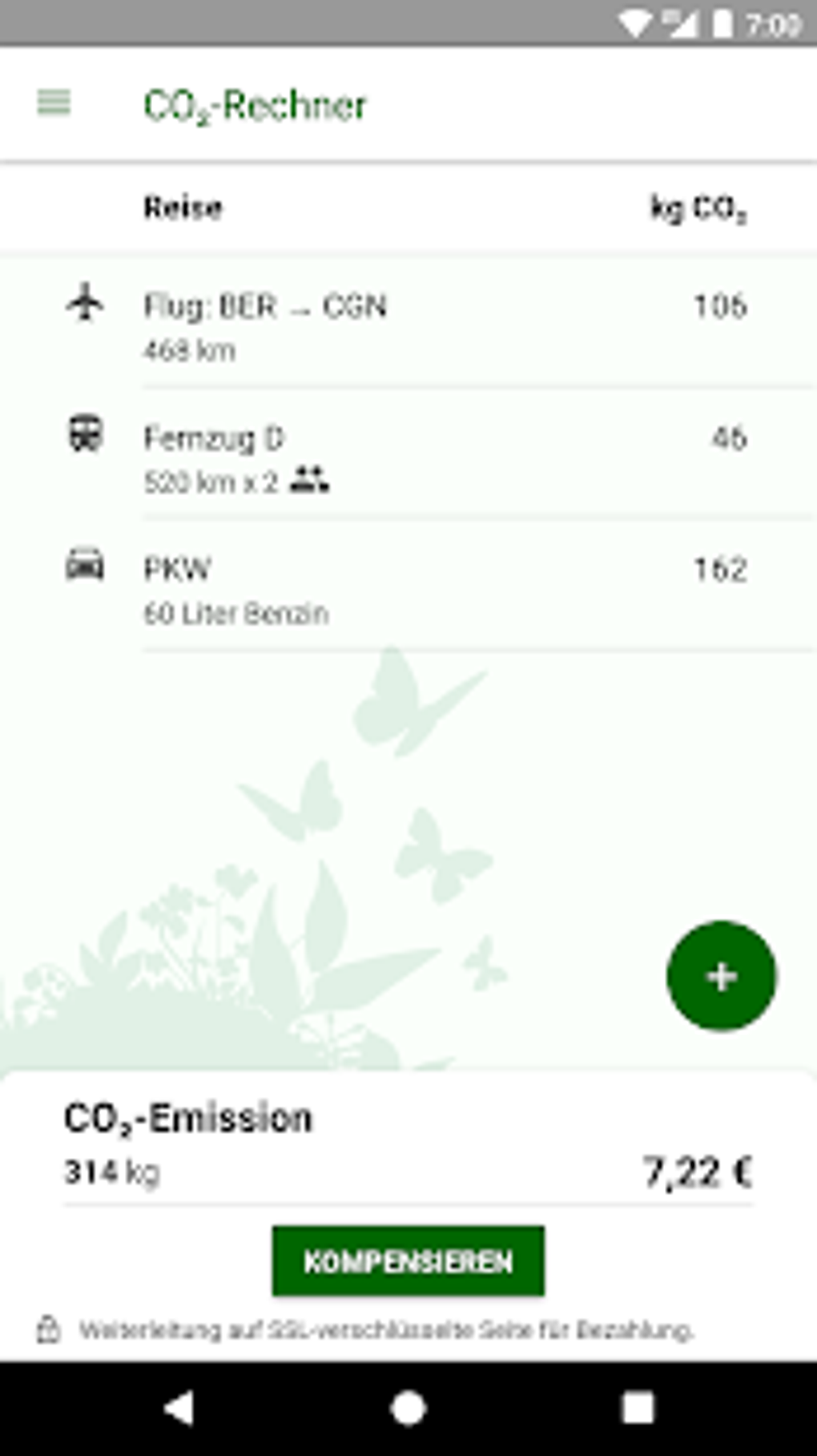Tap the Kompensieren button
Viewport: 817px width, 1456px height.
coord(408,1261)
